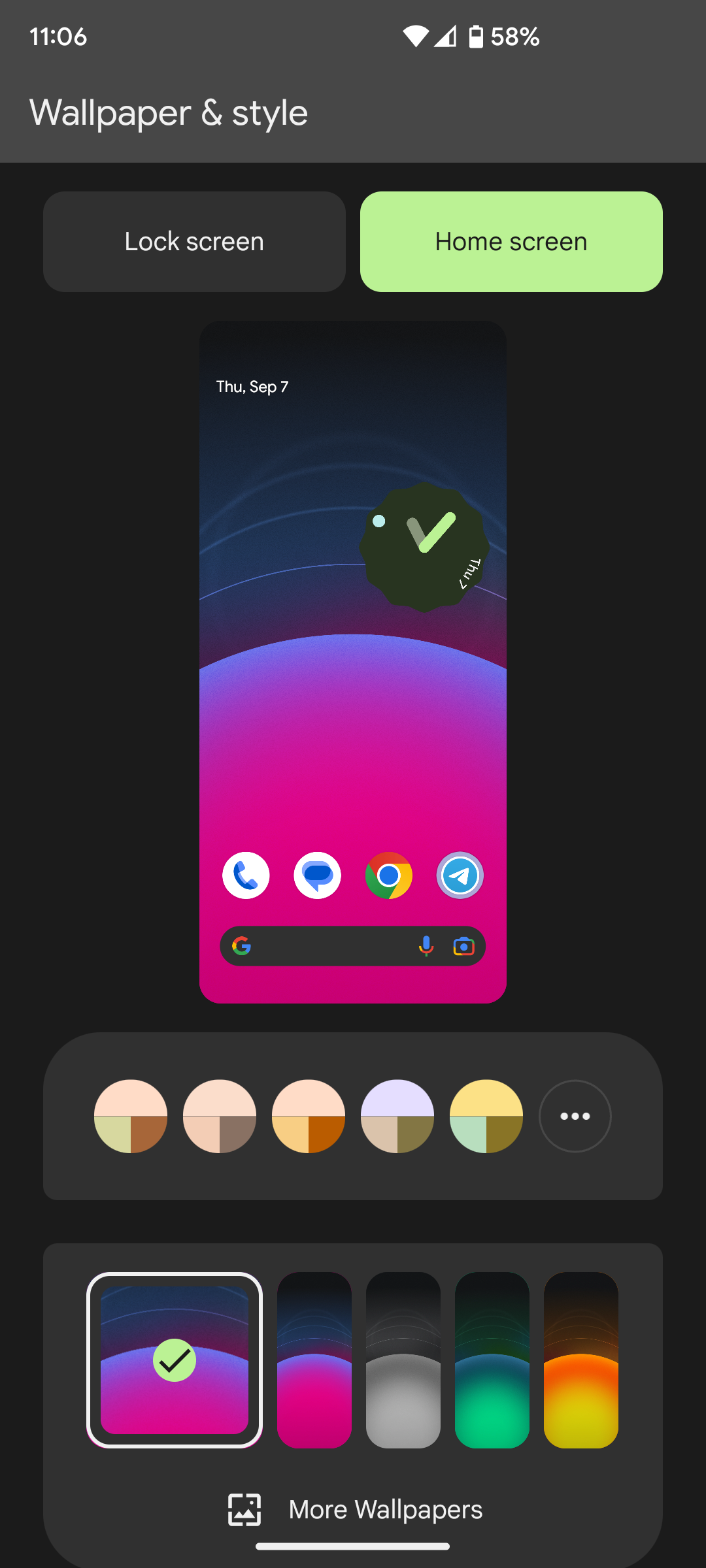This screenshot has width=706, height=1568.
Task: Apply the orange and yellow wallpaper
Action: coord(581,1360)
